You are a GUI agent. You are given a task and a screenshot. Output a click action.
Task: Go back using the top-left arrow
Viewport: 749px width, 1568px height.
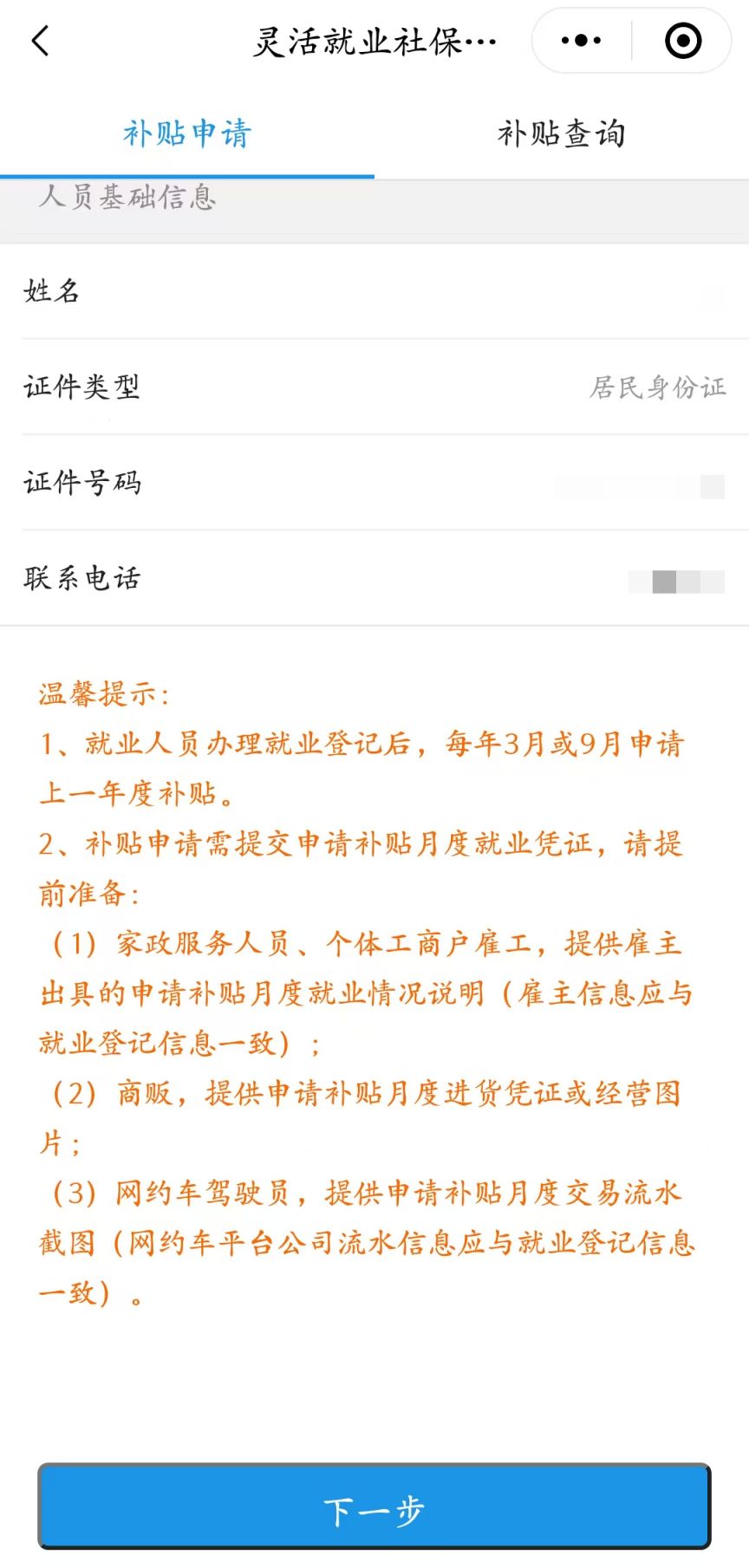[41, 41]
